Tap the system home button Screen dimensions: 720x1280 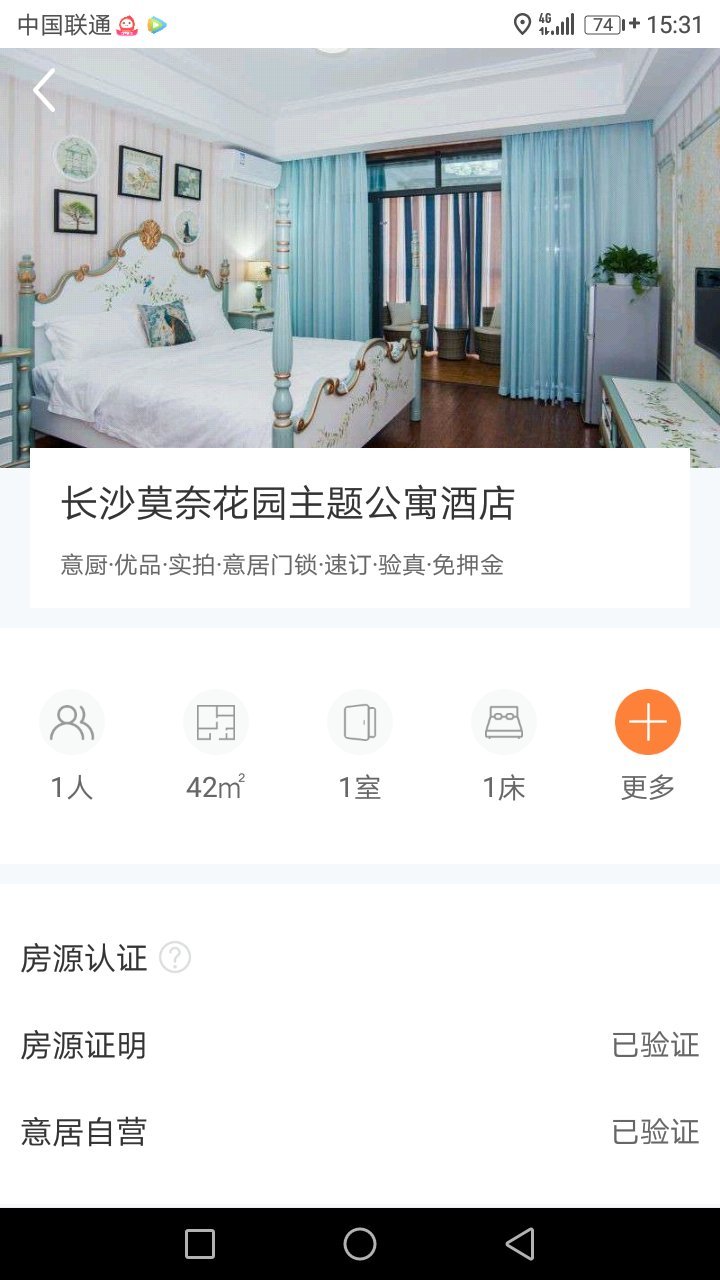(x=360, y=1244)
